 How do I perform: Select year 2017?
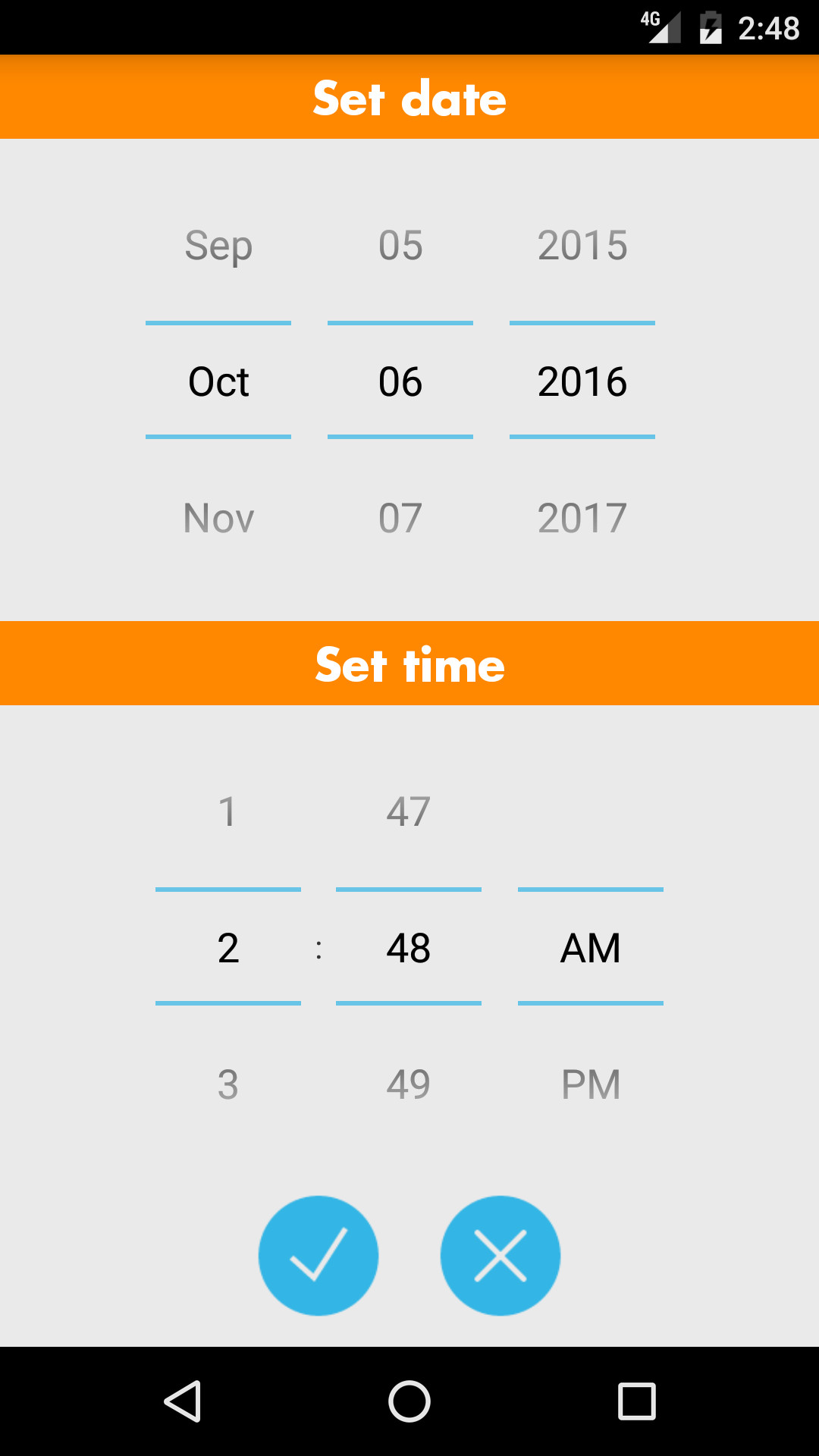[x=582, y=519]
